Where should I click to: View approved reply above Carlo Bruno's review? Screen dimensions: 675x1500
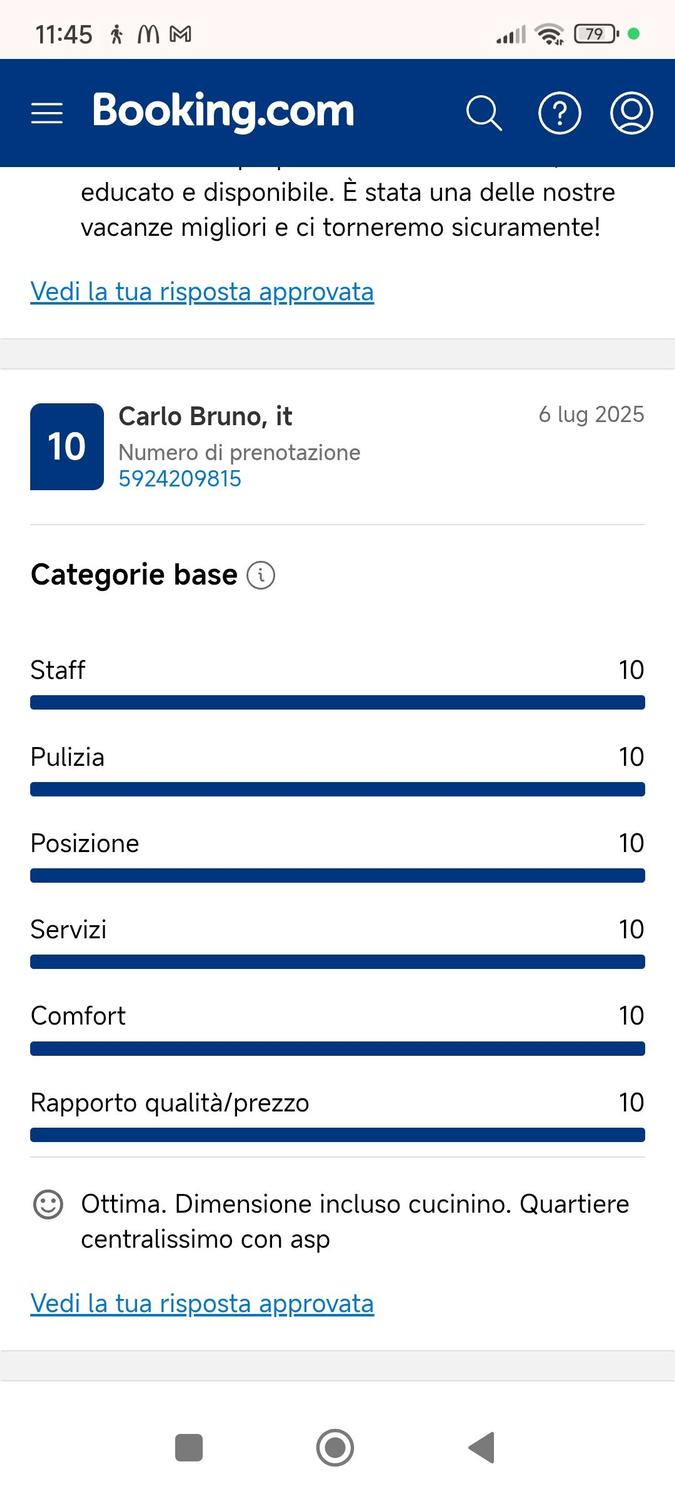click(202, 292)
